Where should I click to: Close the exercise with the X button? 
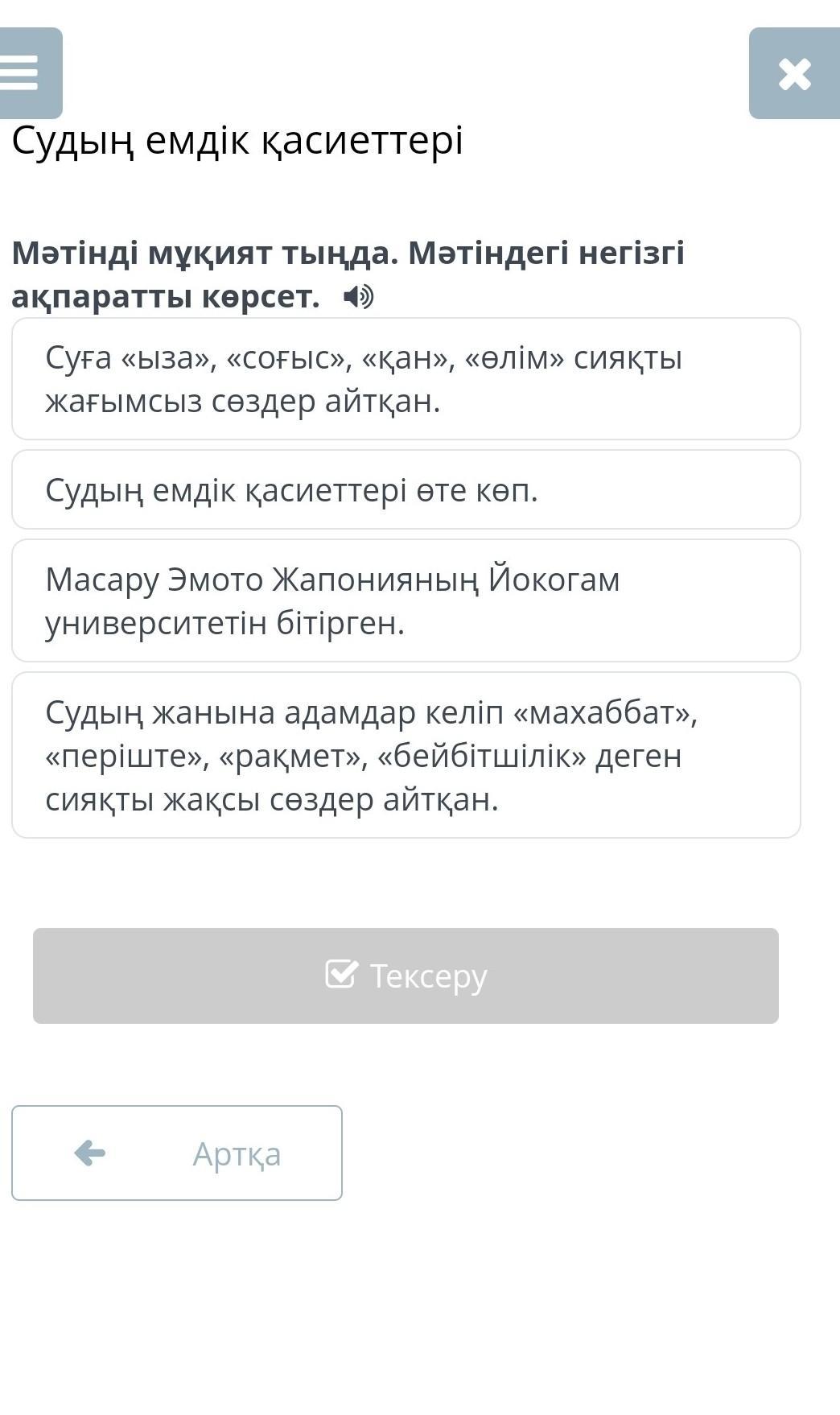(x=794, y=73)
